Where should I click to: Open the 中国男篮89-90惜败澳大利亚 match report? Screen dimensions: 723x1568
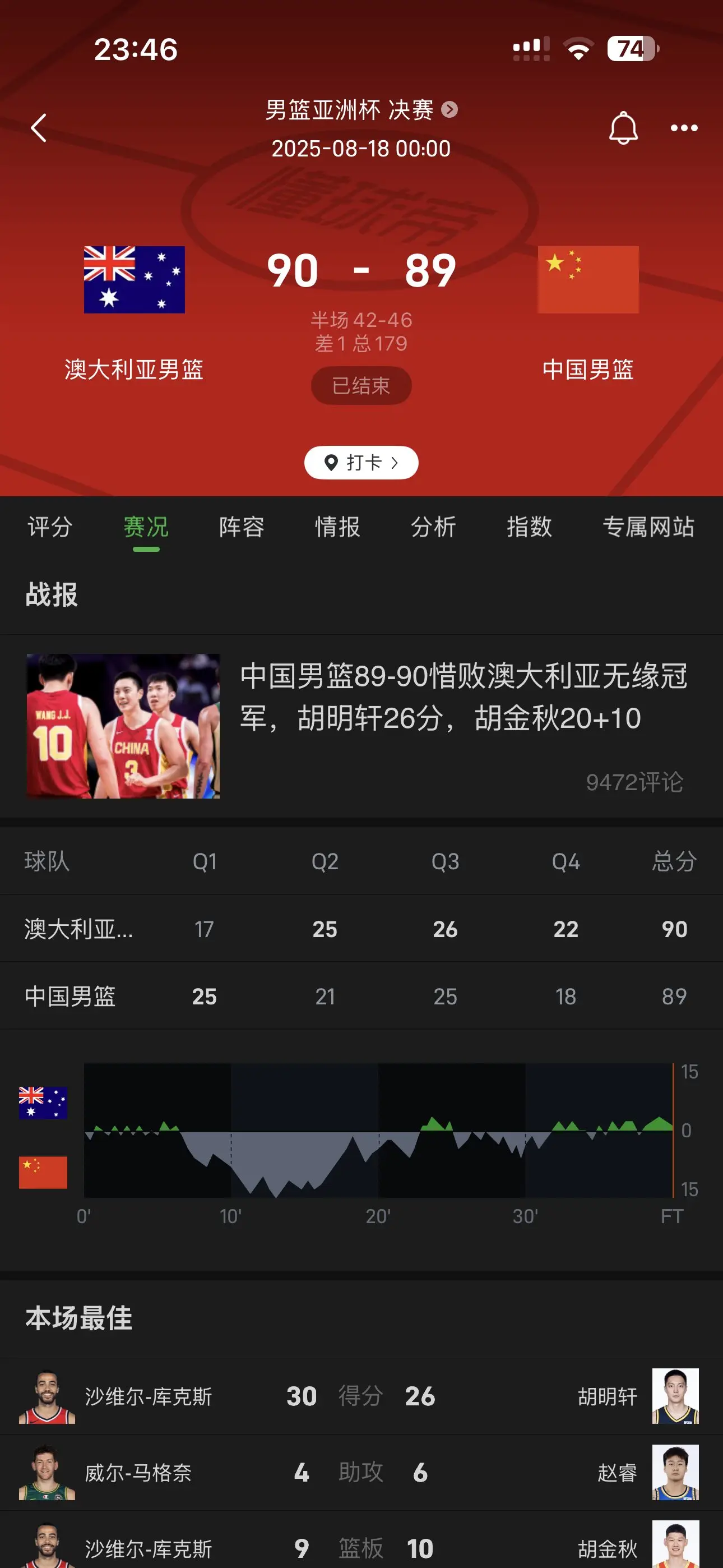coord(361,726)
